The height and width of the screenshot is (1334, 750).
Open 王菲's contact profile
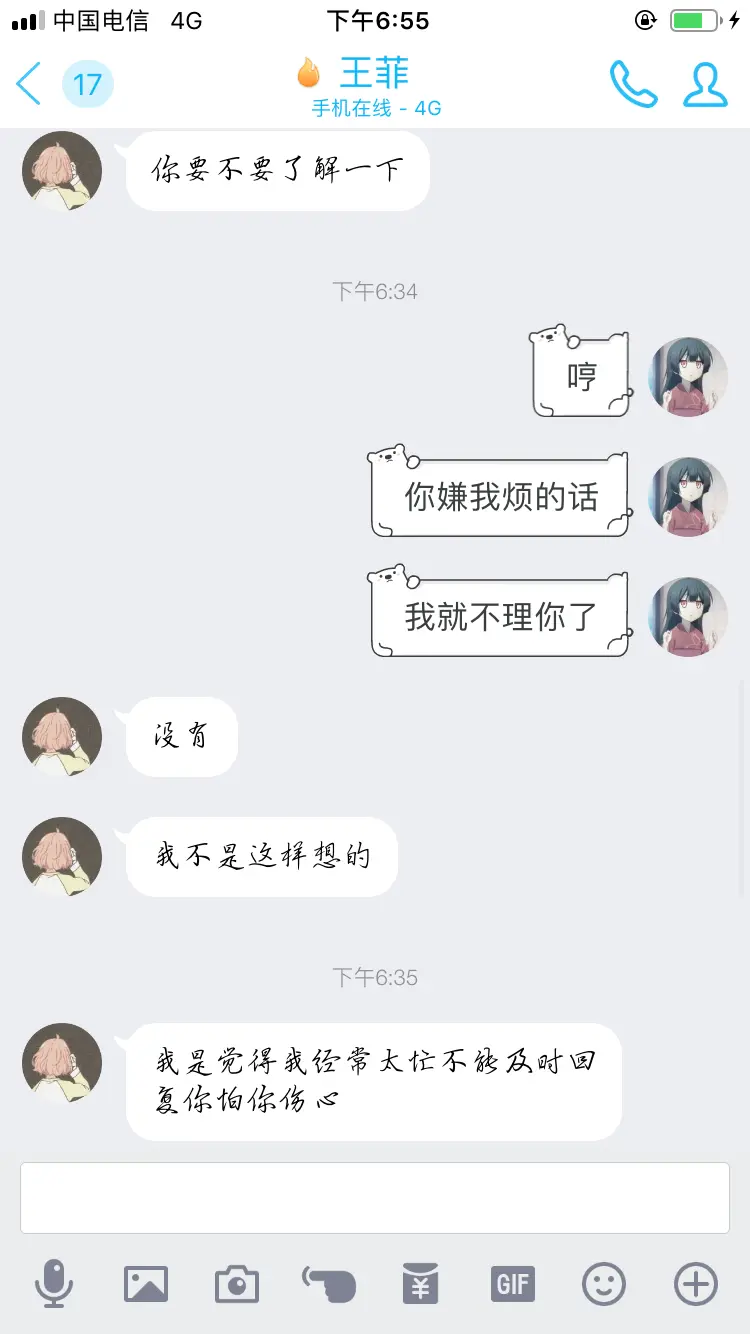point(705,84)
